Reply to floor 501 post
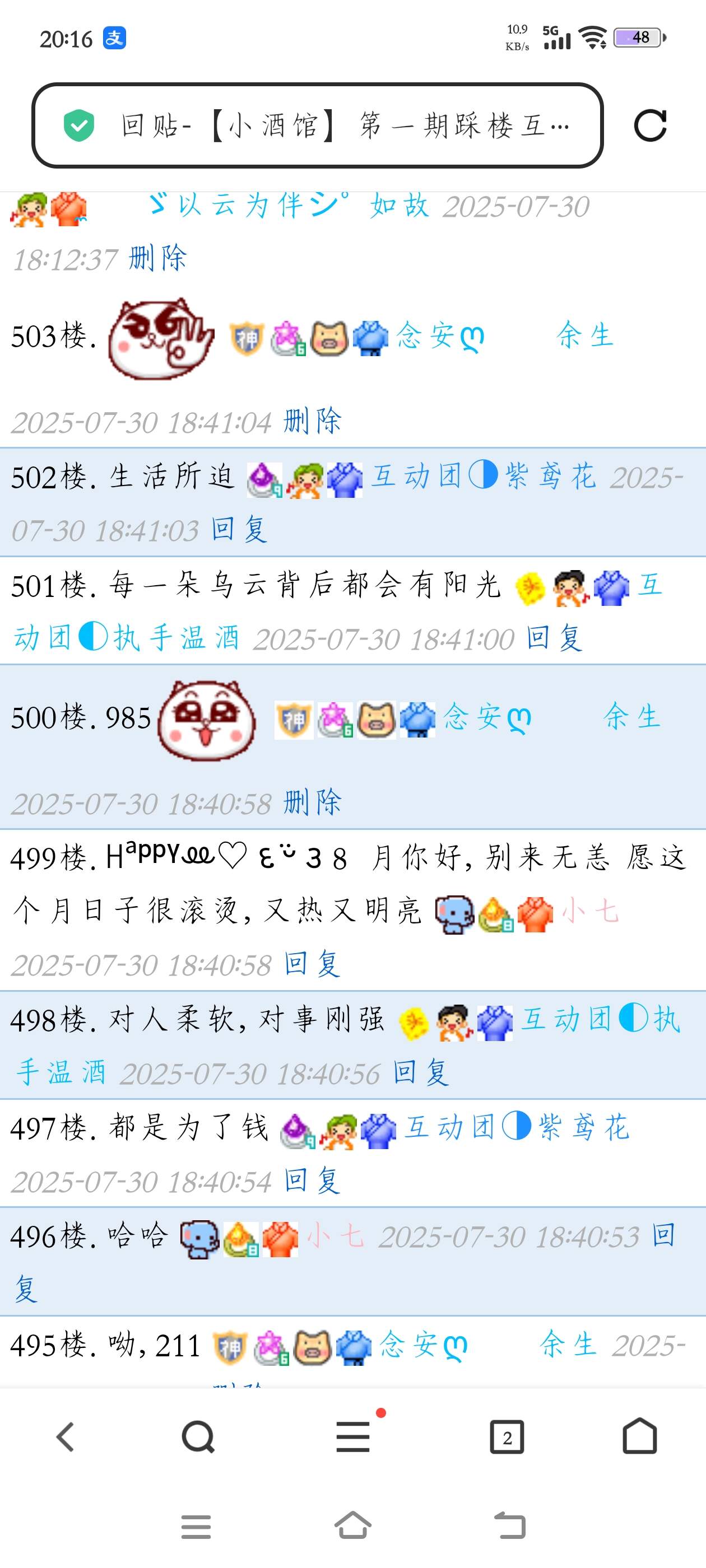Viewport: 706px width, 1568px height. click(554, 638)
